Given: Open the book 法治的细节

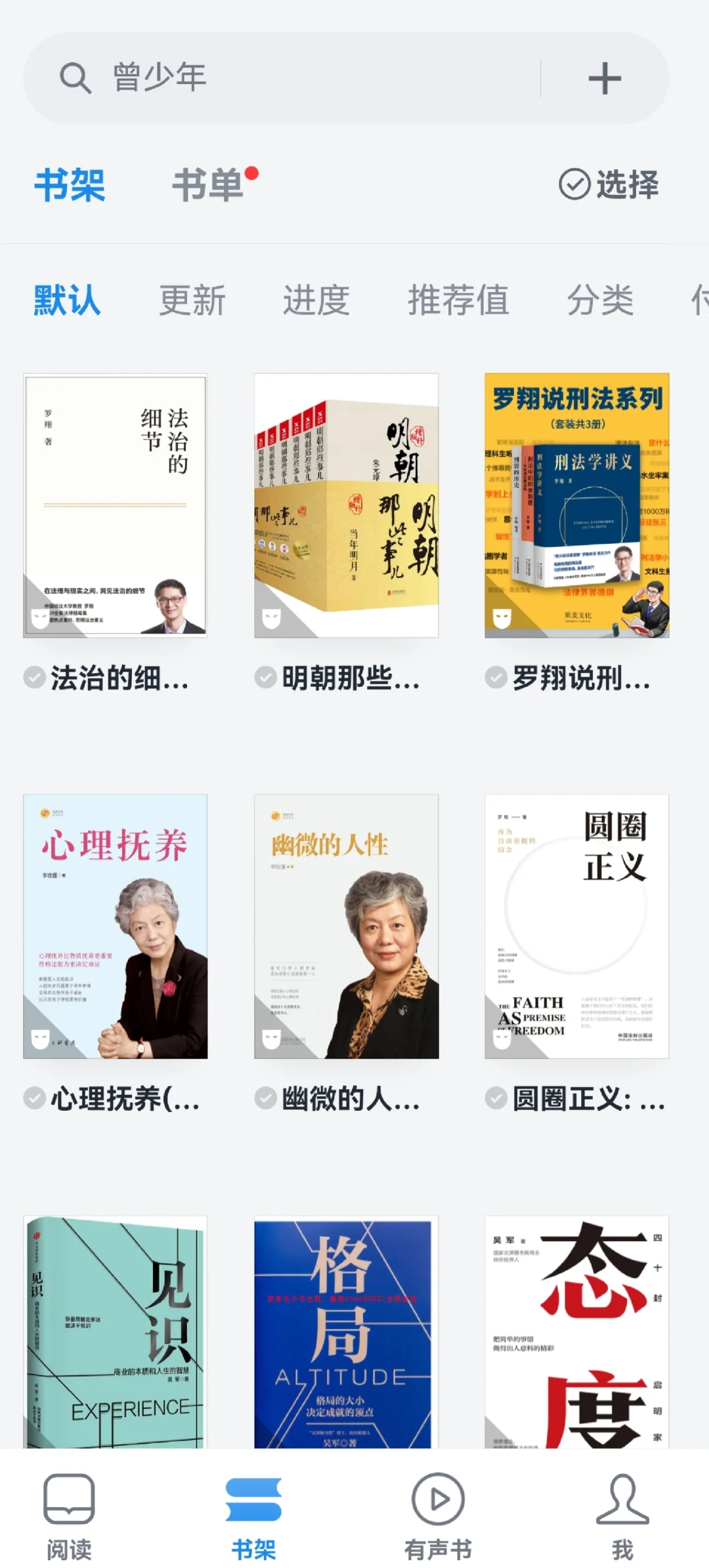Looking at the screenshot, I should tap(116, 506).
